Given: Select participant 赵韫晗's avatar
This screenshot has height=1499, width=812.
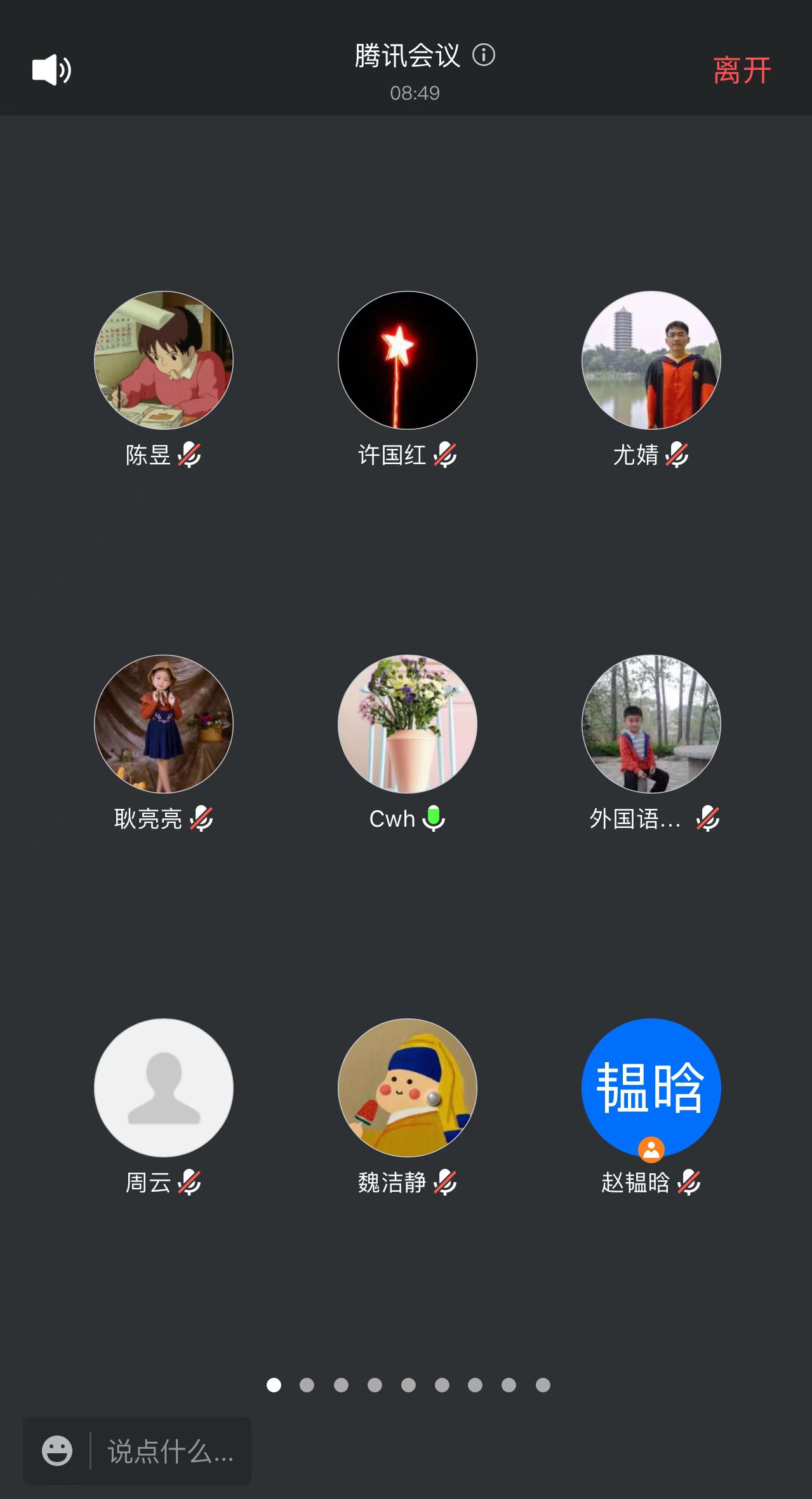Looking at the screenshot, I should click(651, 1088).
